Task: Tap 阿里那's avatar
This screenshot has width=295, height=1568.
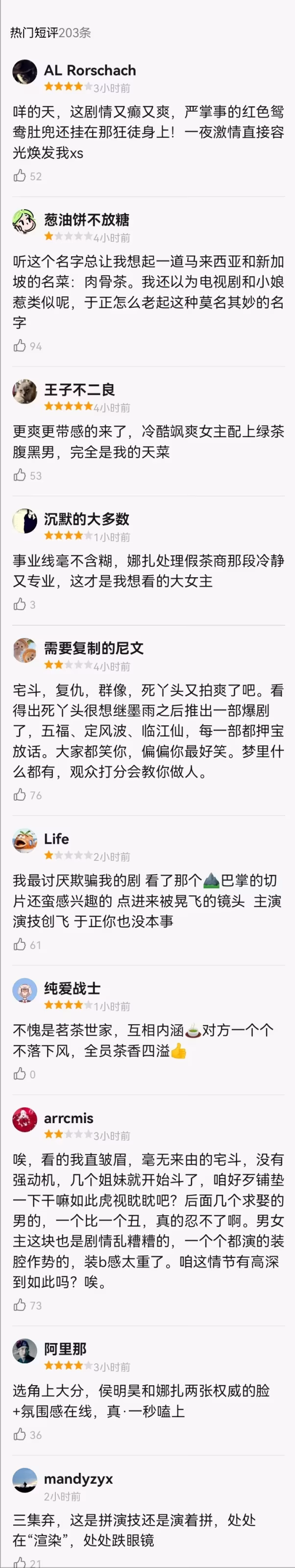Action: pyautogui.click(x=25, y=1351)
